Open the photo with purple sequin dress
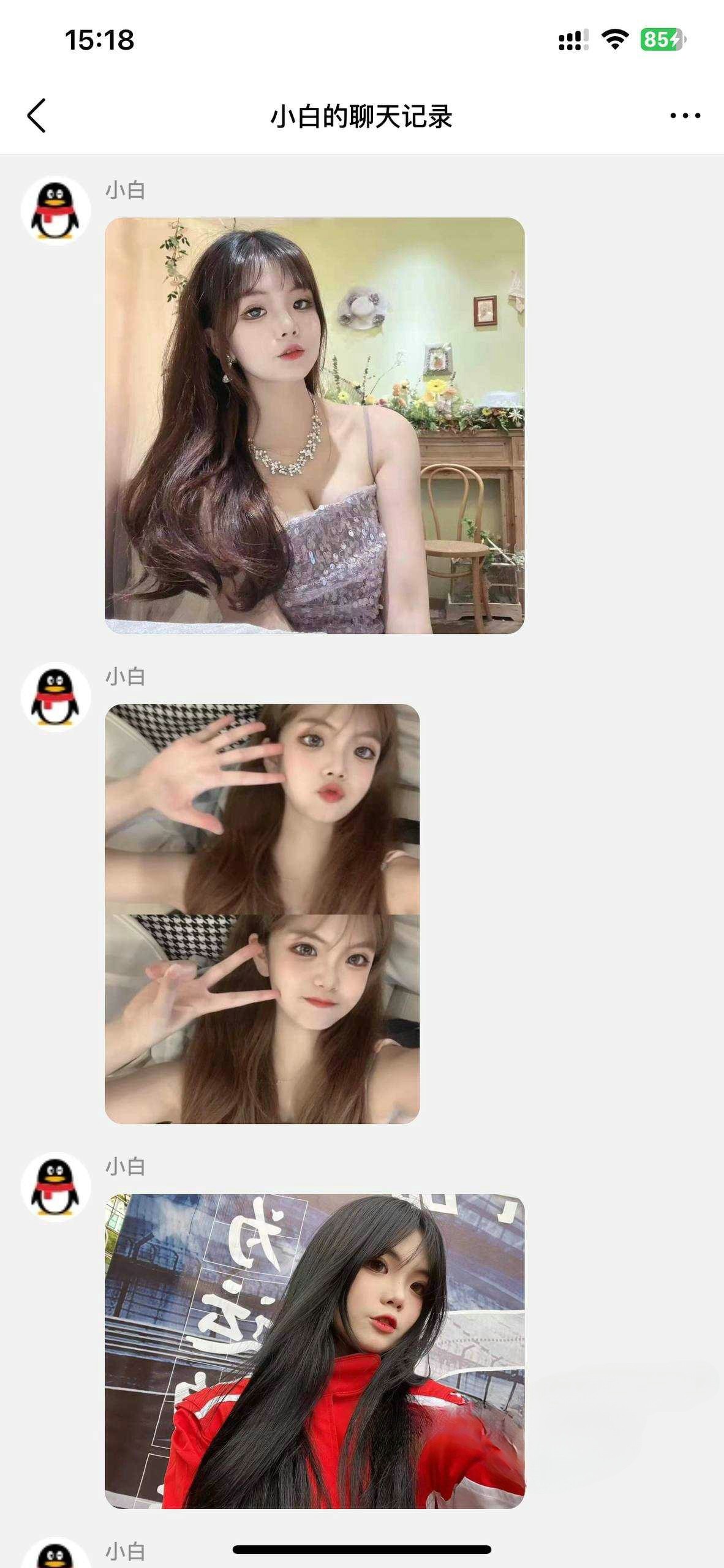The height and width of the screenshot is (1568, 724). 314,426
